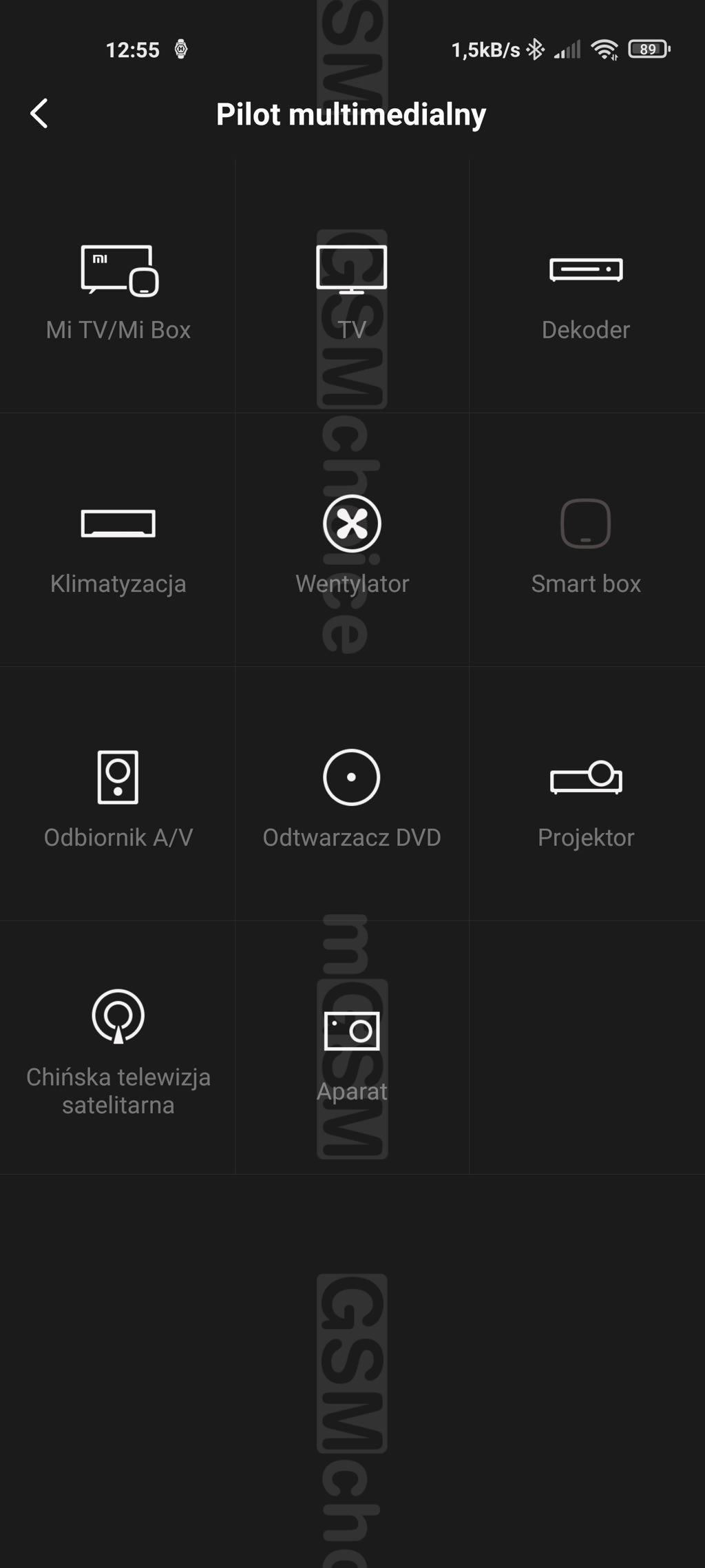This screenshot has width=705, height=1568.
Task: Select Odbiornik A/V
Action: point(118,794)
